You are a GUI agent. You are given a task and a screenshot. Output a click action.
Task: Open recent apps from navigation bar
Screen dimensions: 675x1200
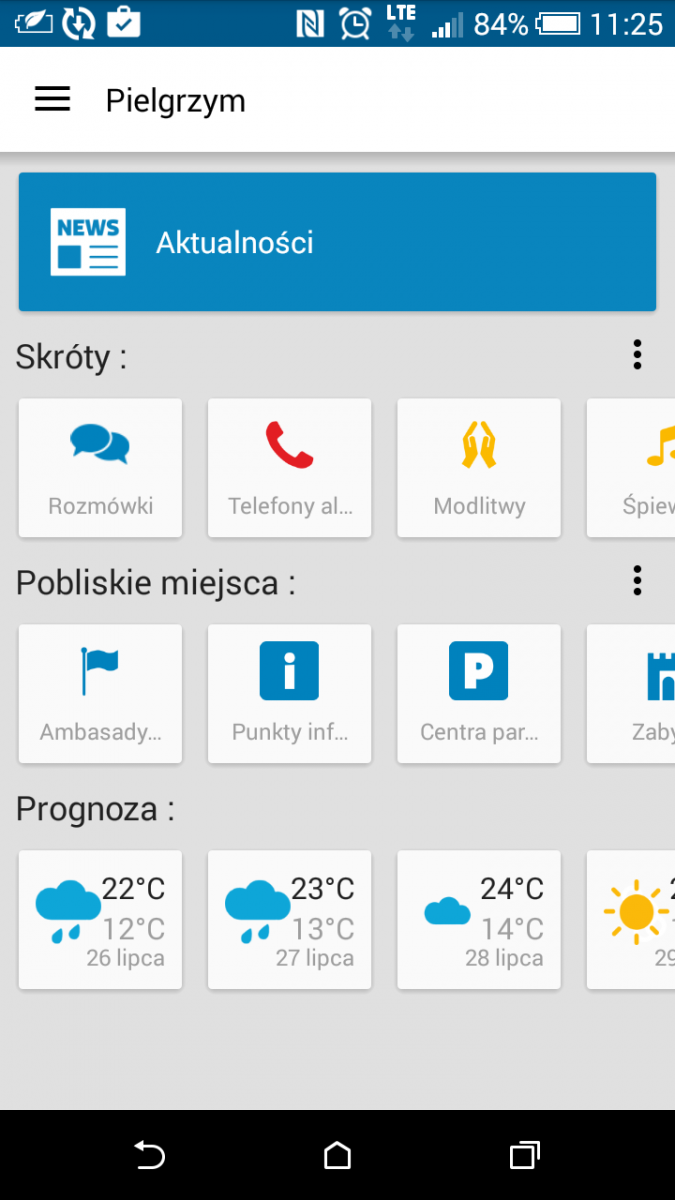(x=524, y=1155)
